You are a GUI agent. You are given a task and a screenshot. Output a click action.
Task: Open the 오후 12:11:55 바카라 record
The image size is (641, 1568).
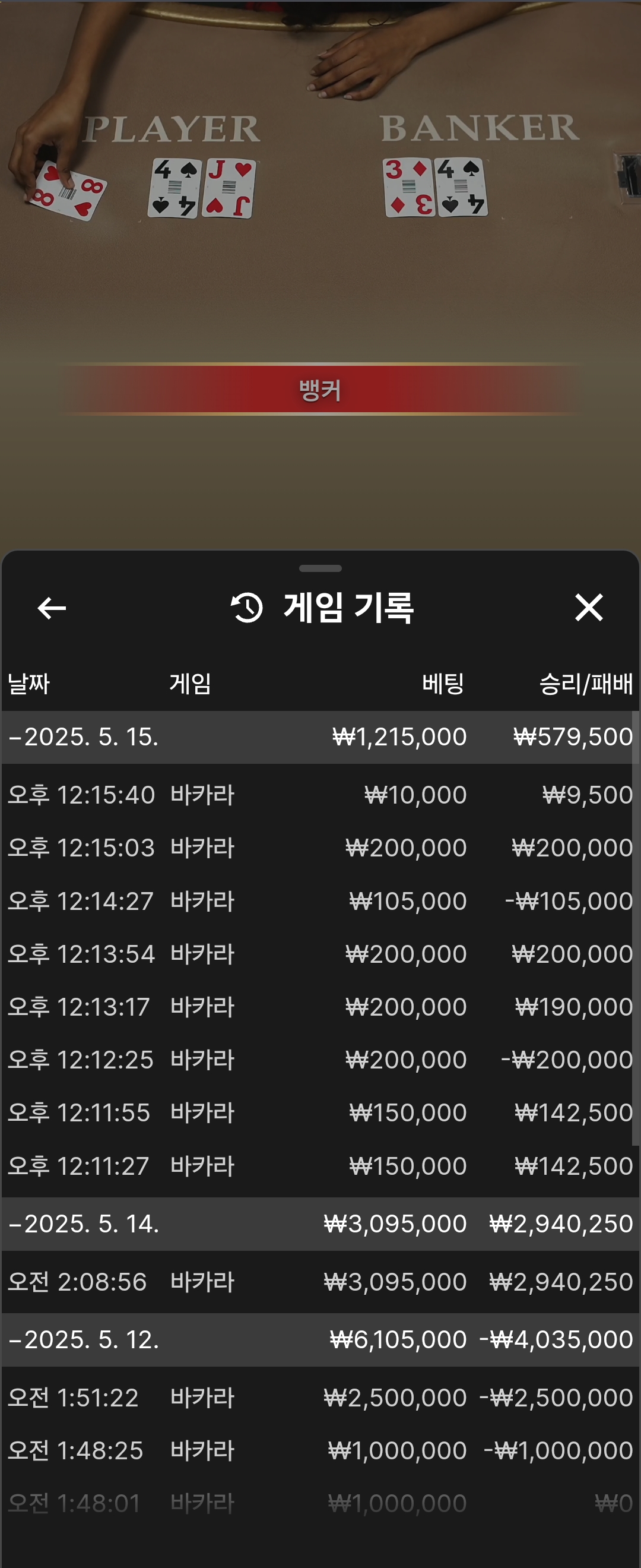pos(320,1112)
